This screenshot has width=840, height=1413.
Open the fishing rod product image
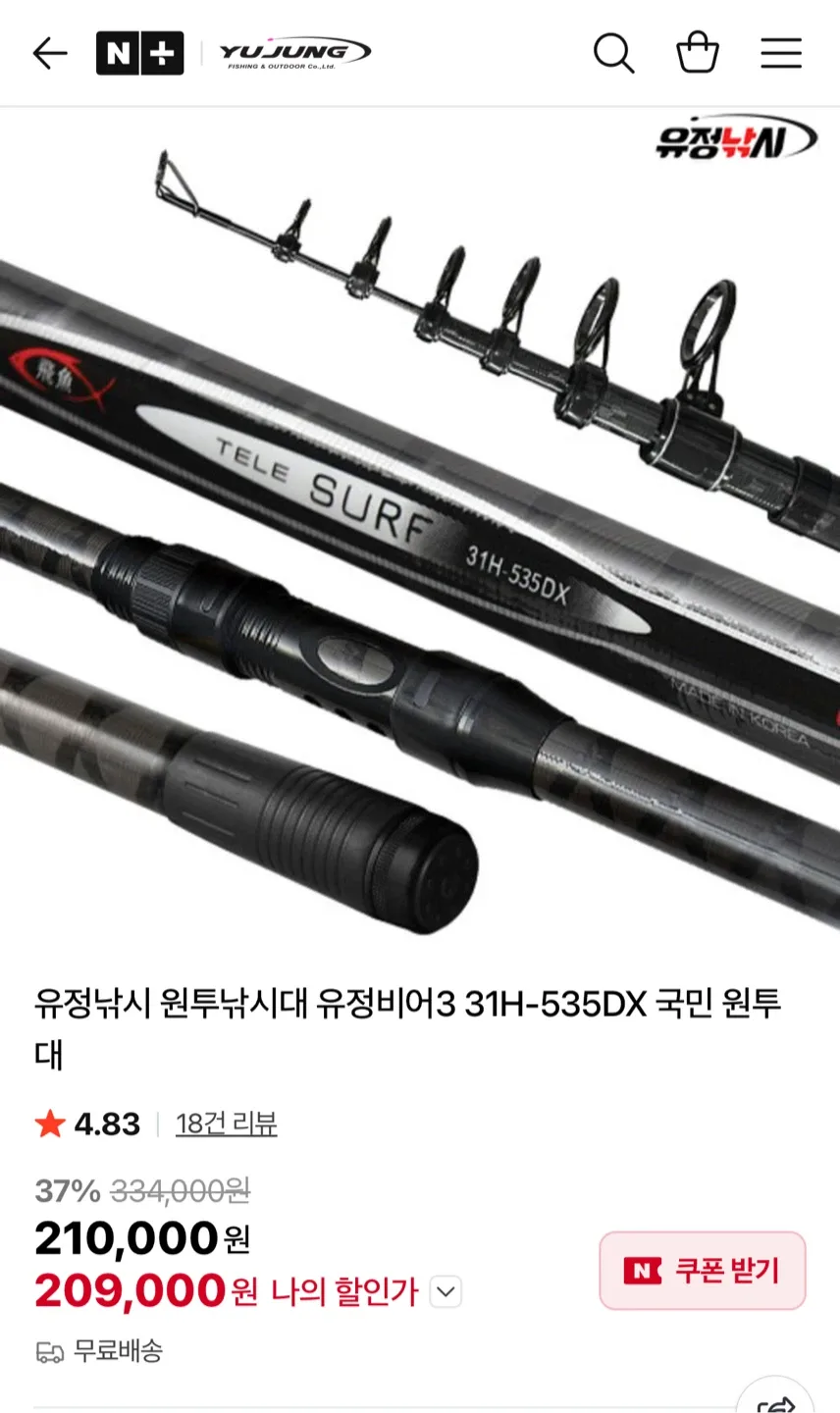coord(420,530)
